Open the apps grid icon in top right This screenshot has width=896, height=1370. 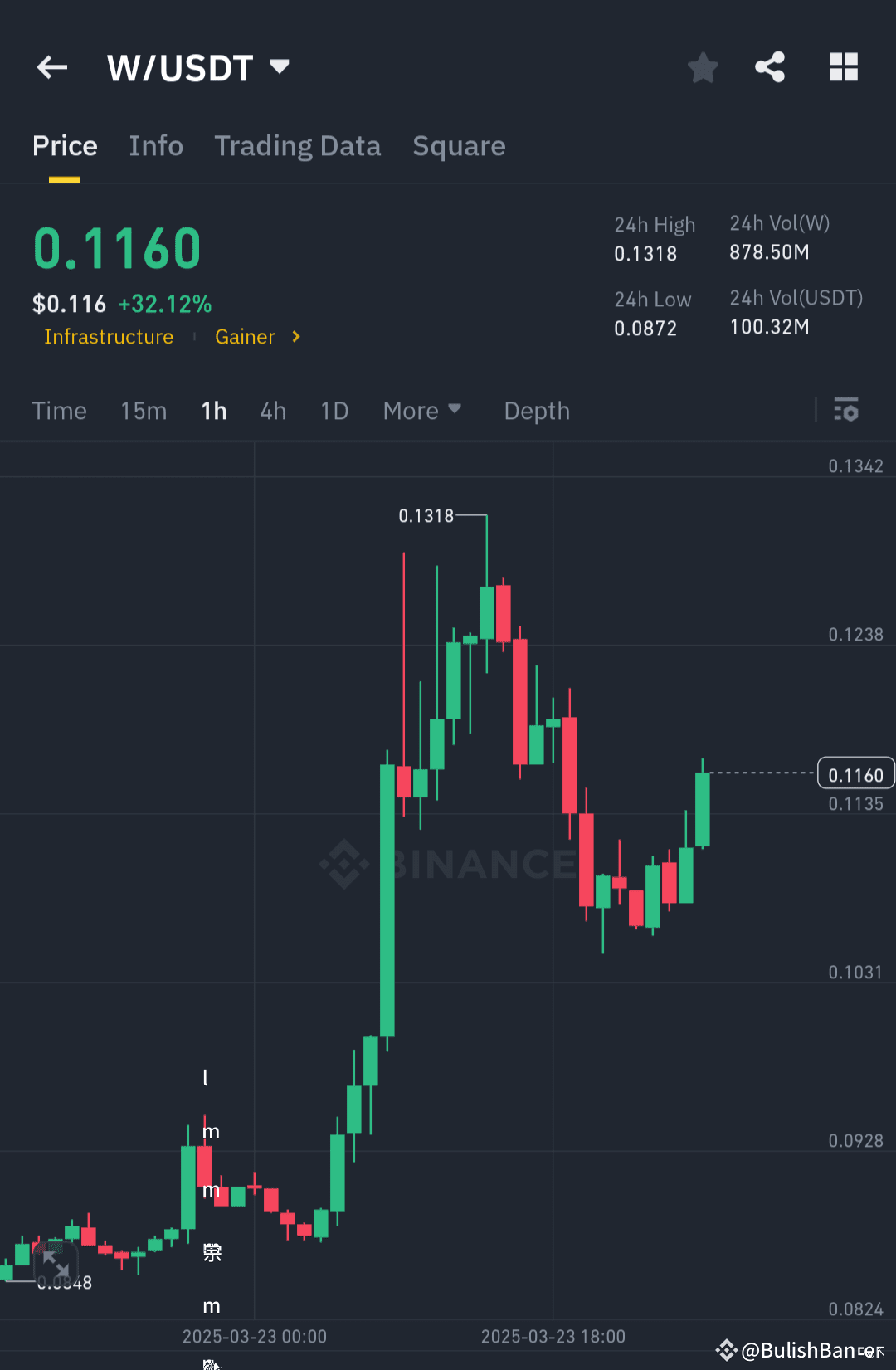coord(843,67)
